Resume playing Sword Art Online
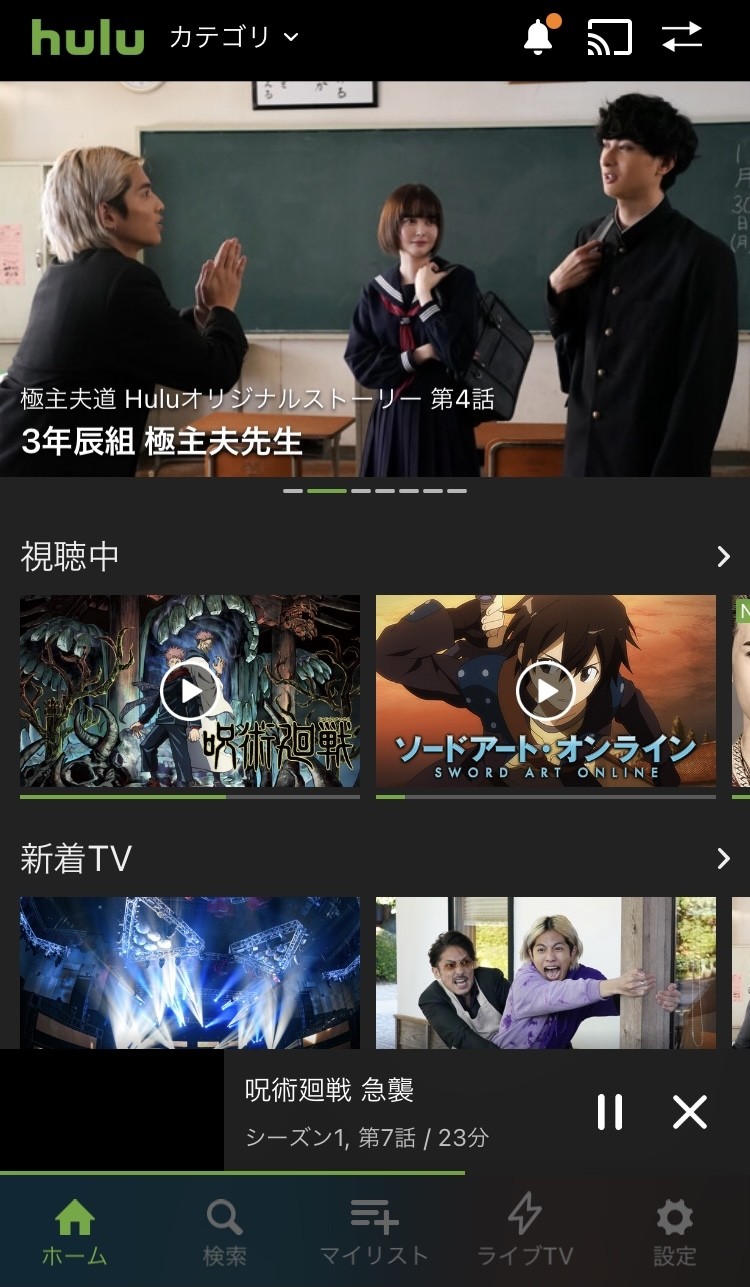Screen dimensions: 750x1287 coord(545,690)
